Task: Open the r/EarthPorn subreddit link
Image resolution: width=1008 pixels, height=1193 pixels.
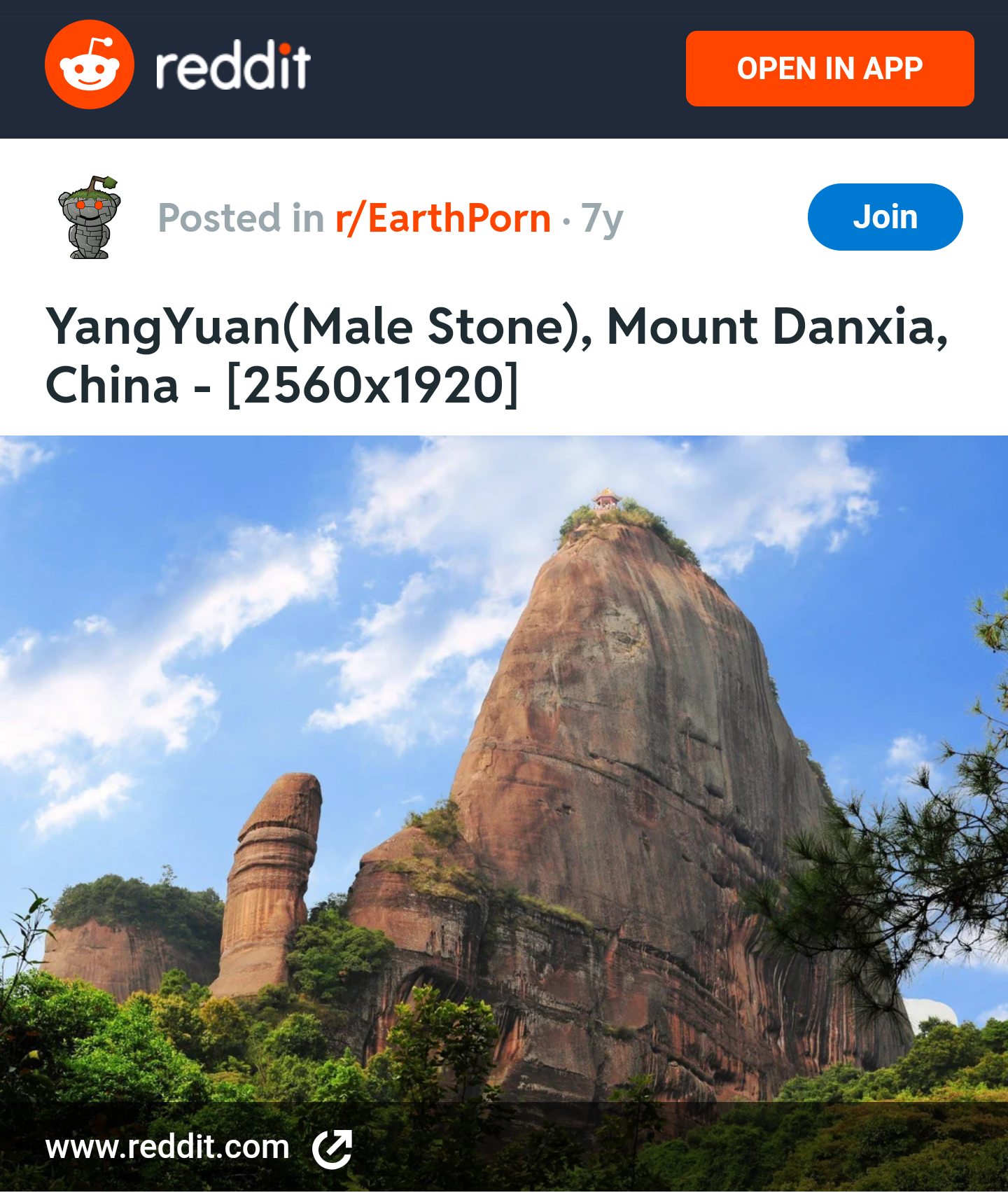Action: click(442, 218)
